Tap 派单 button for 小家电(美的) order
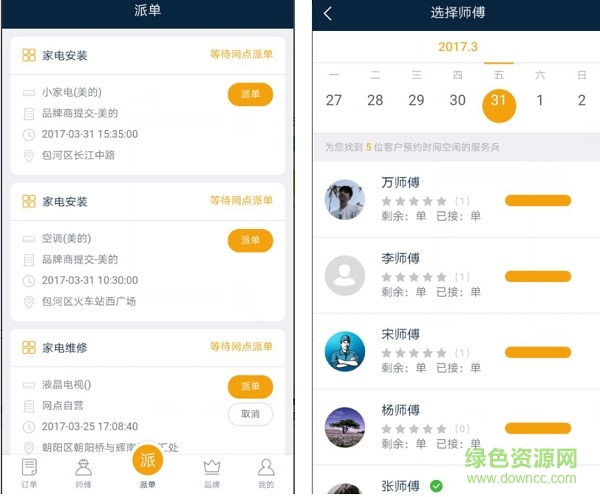Image resolution: width=600 pixels, height=497 pixels. point(250,94)
